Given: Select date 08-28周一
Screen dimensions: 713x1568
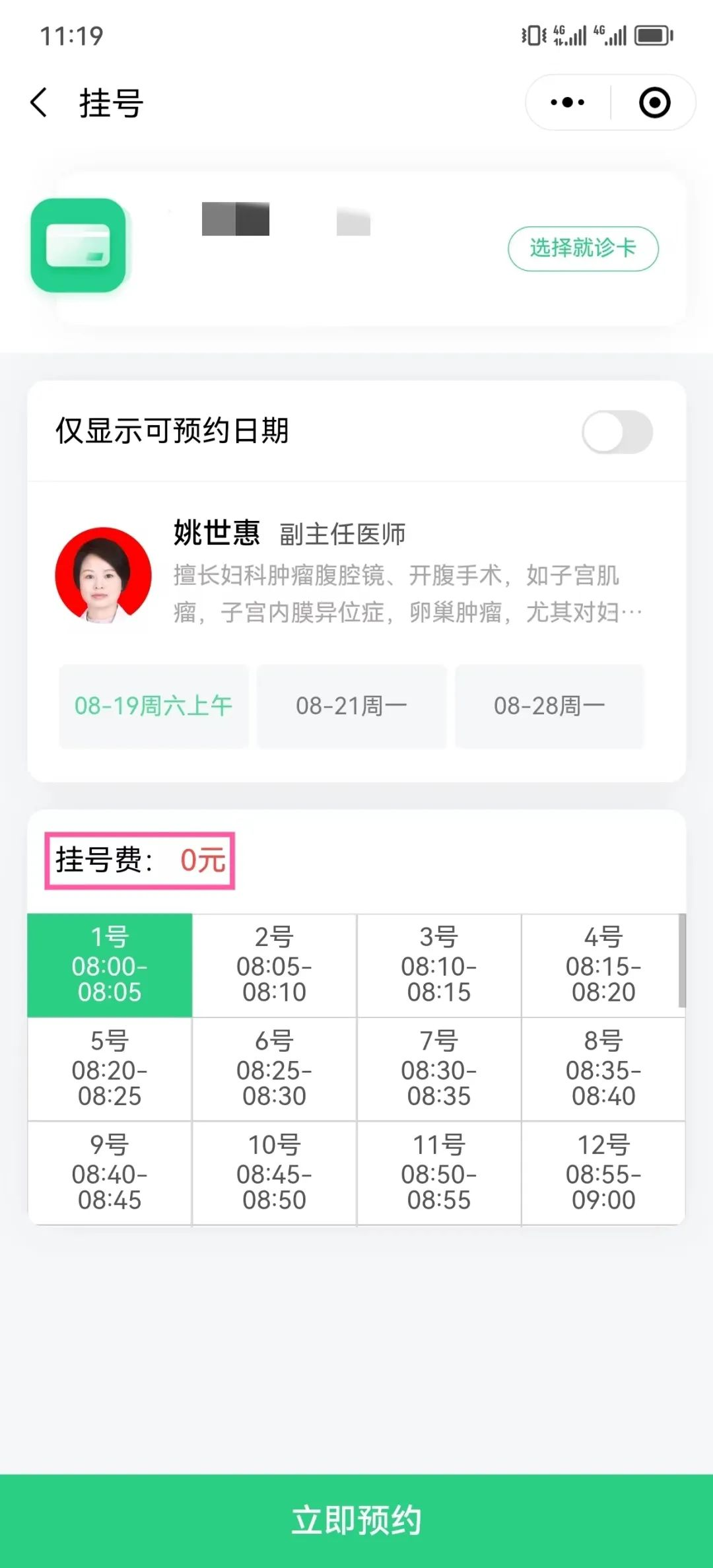Looking at the screenshot, I should pyautogui.click(x=549, y=706).
